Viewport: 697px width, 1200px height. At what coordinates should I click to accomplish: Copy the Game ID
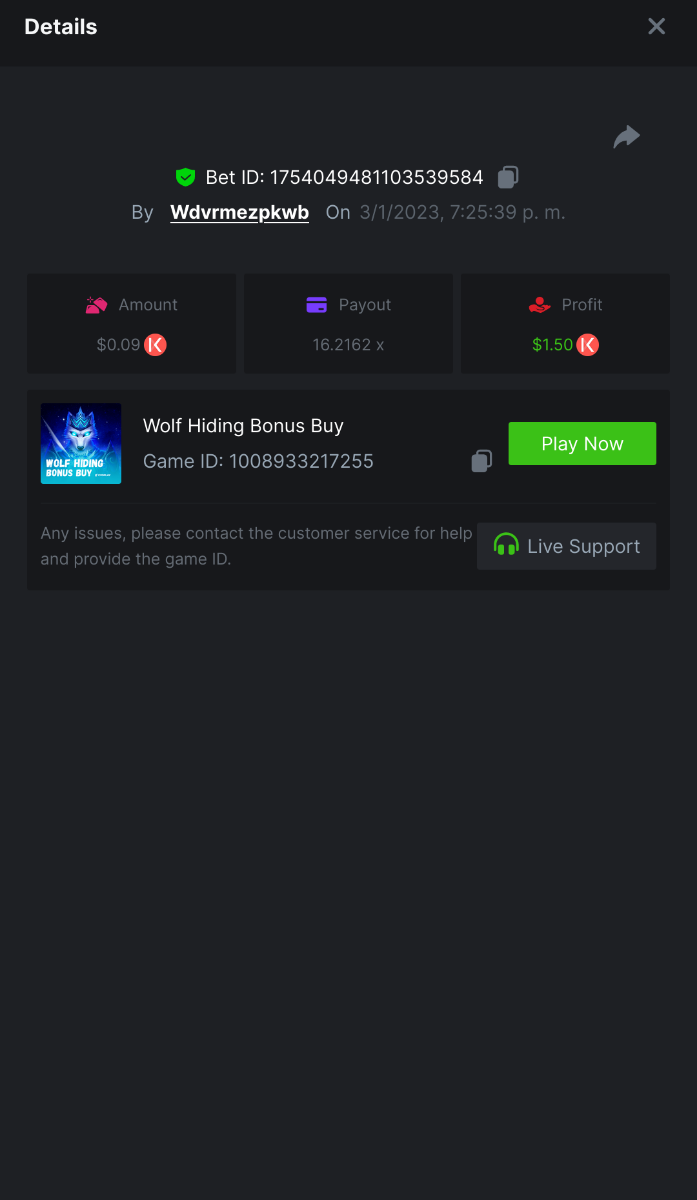click(481, 461)
